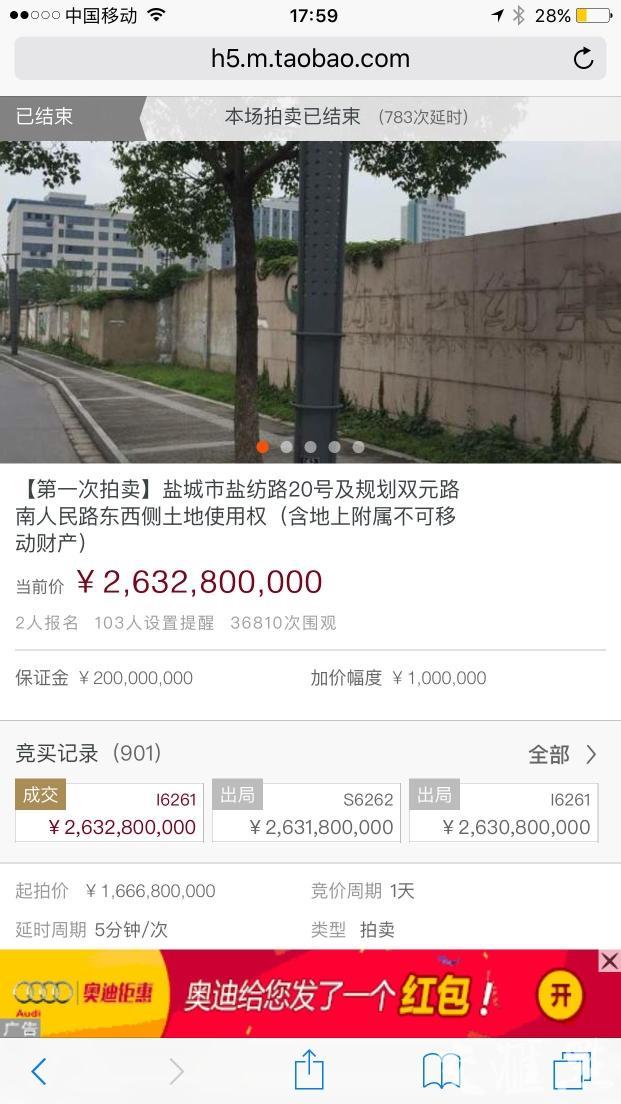Reload the page
The image size is (621, 1104).
(583, 59)
